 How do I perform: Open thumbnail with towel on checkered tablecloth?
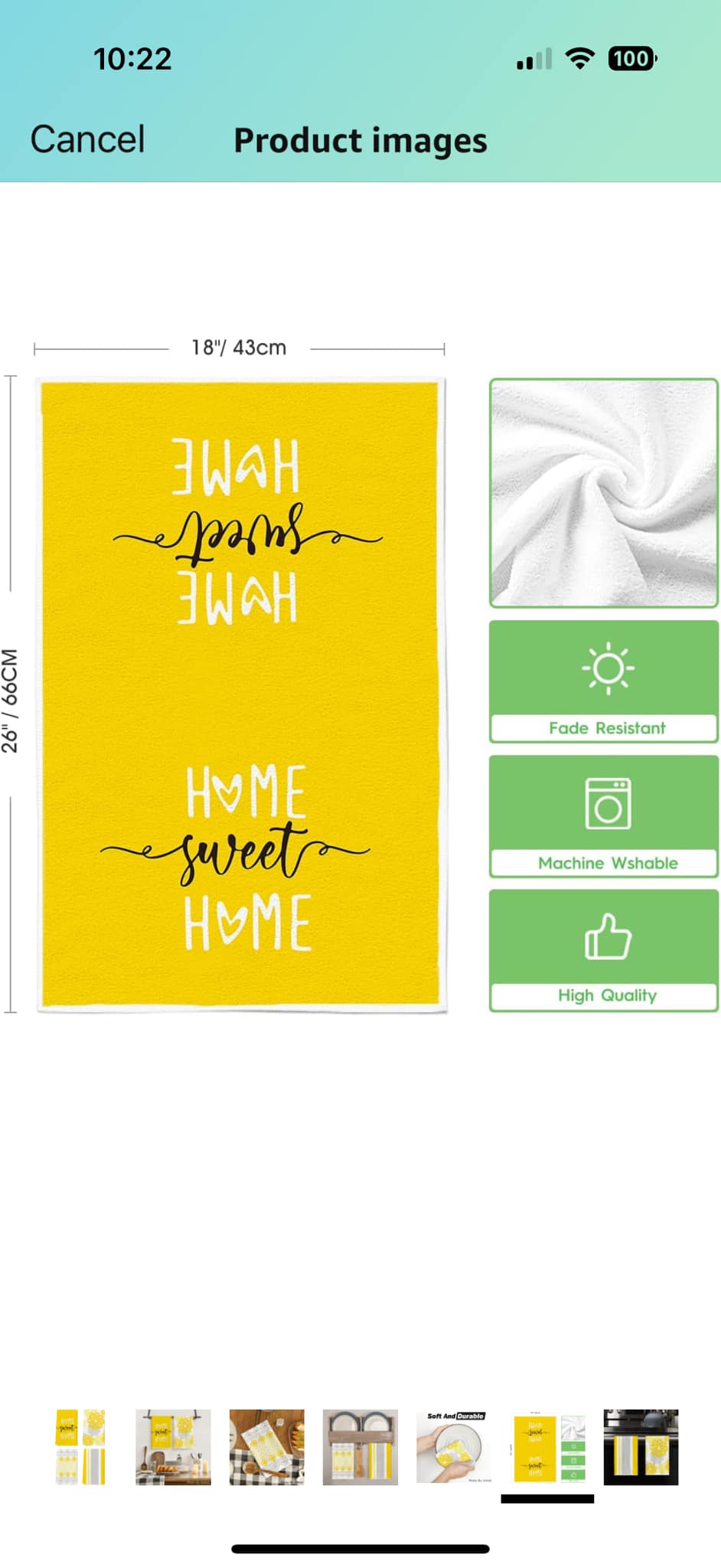(x=266, y=1447)
